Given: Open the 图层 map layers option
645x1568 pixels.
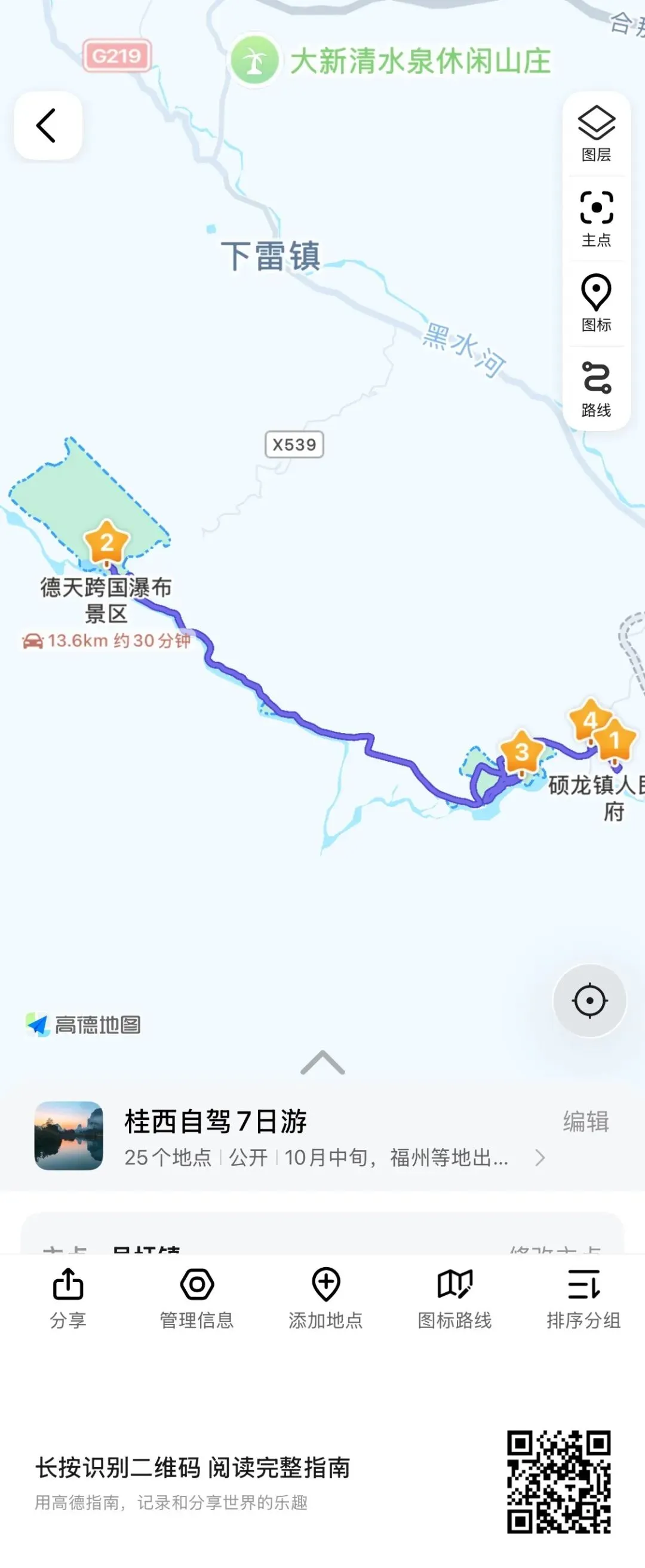Looking at the screenshot, I should click(595, 134).
